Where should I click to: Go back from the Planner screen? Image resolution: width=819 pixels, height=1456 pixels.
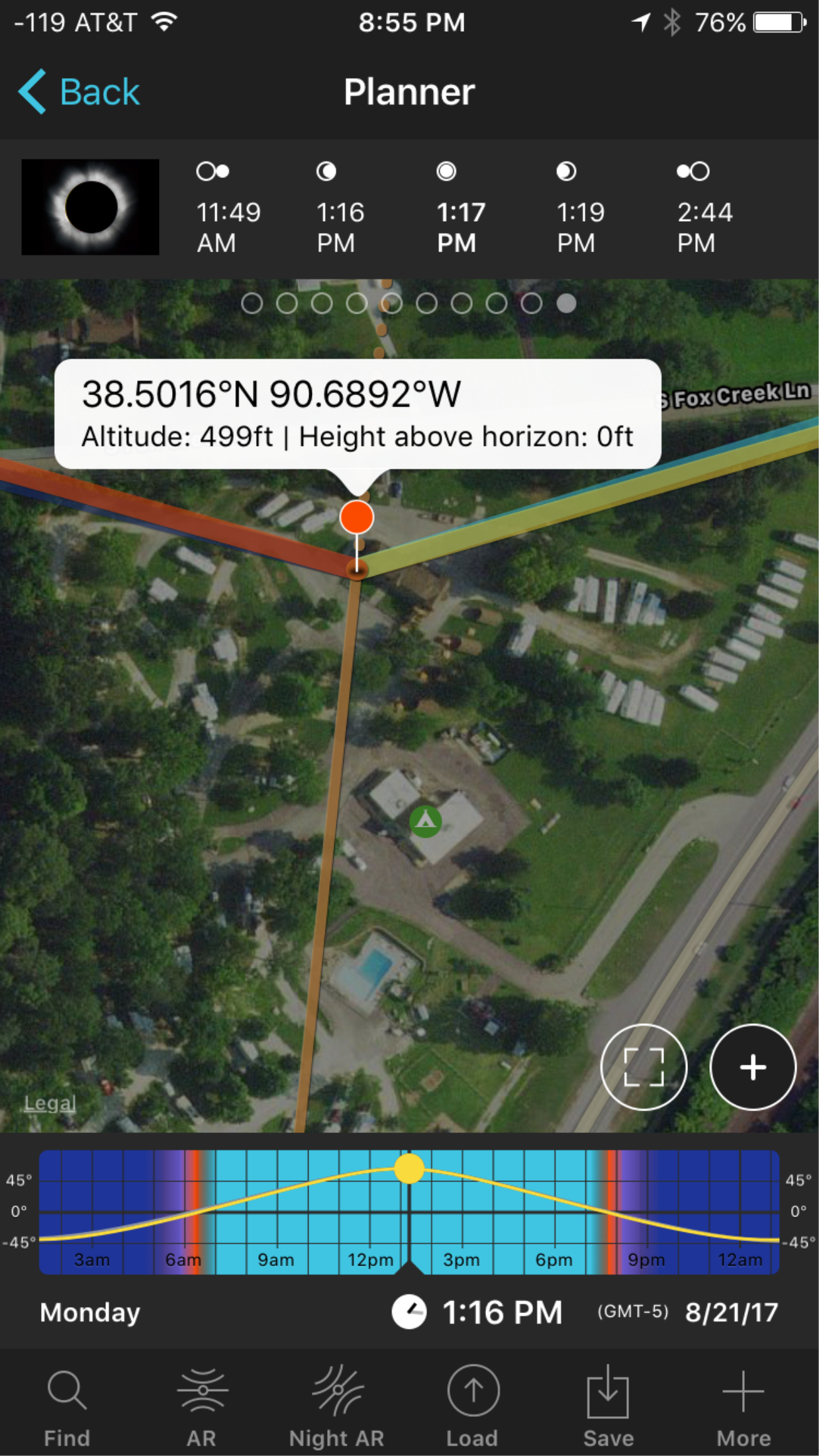pos(79,91)
